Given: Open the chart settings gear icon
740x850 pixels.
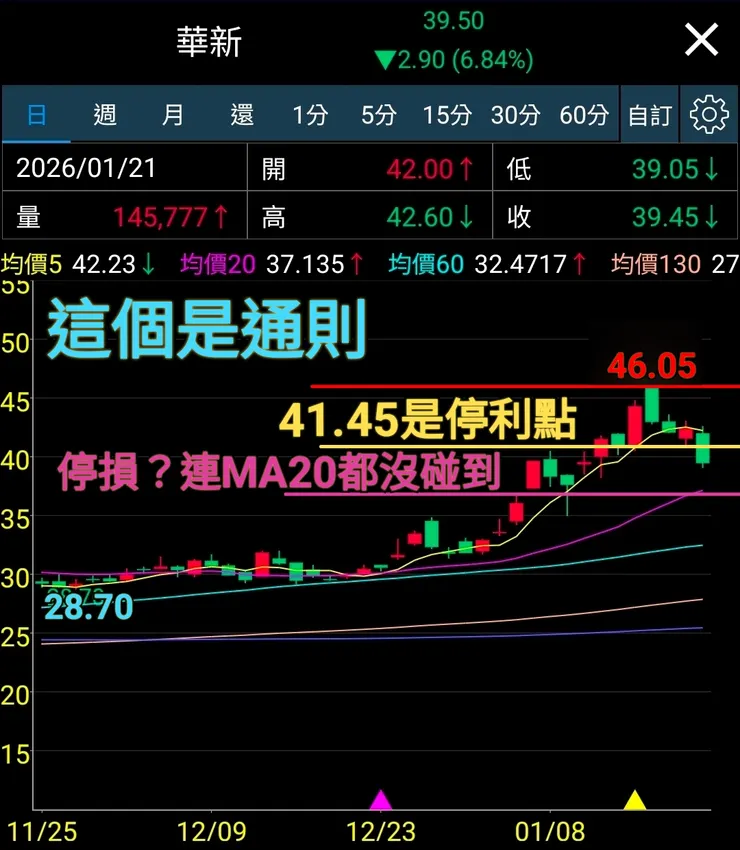Looking at the screenshot, I should [709, 114].
